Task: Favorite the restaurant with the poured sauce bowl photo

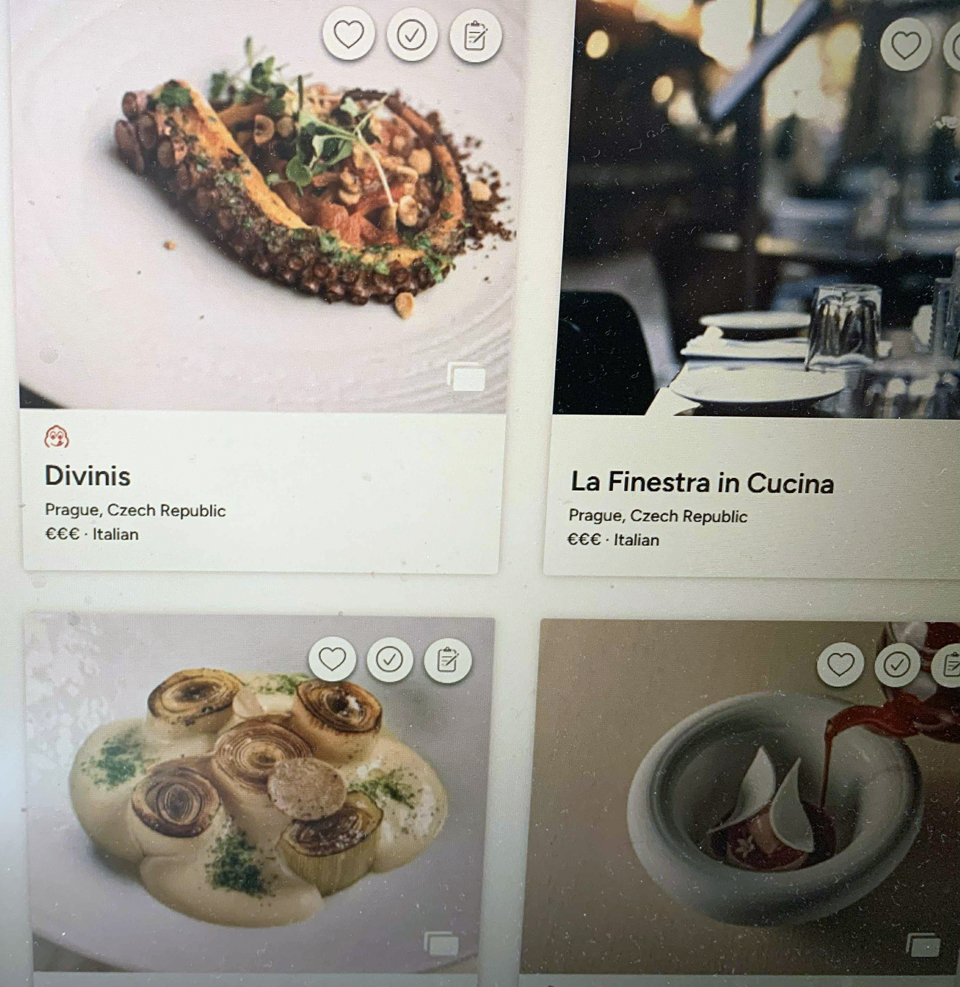Action: click(840, 664)
